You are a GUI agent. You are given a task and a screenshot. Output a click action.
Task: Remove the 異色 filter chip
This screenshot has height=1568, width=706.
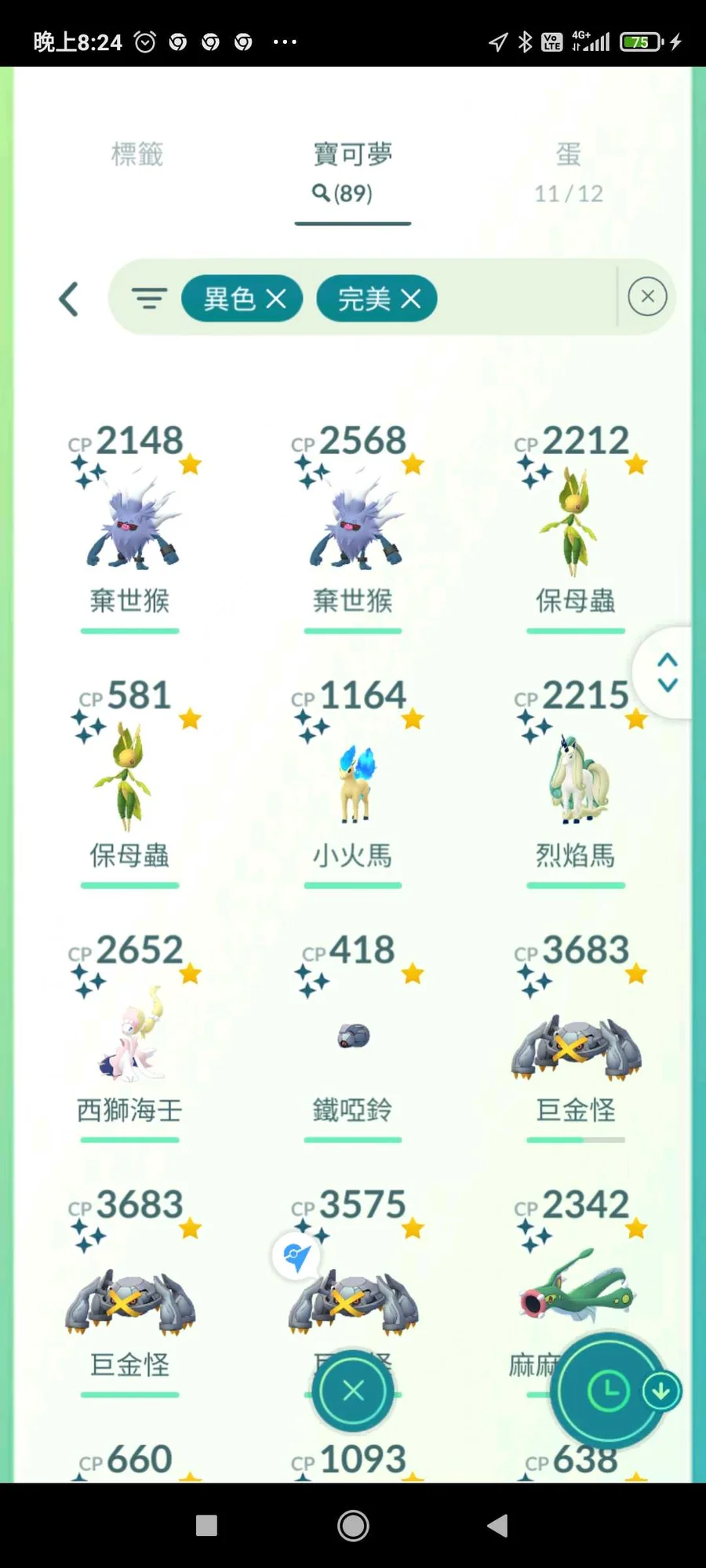click(x=276, y=299)
